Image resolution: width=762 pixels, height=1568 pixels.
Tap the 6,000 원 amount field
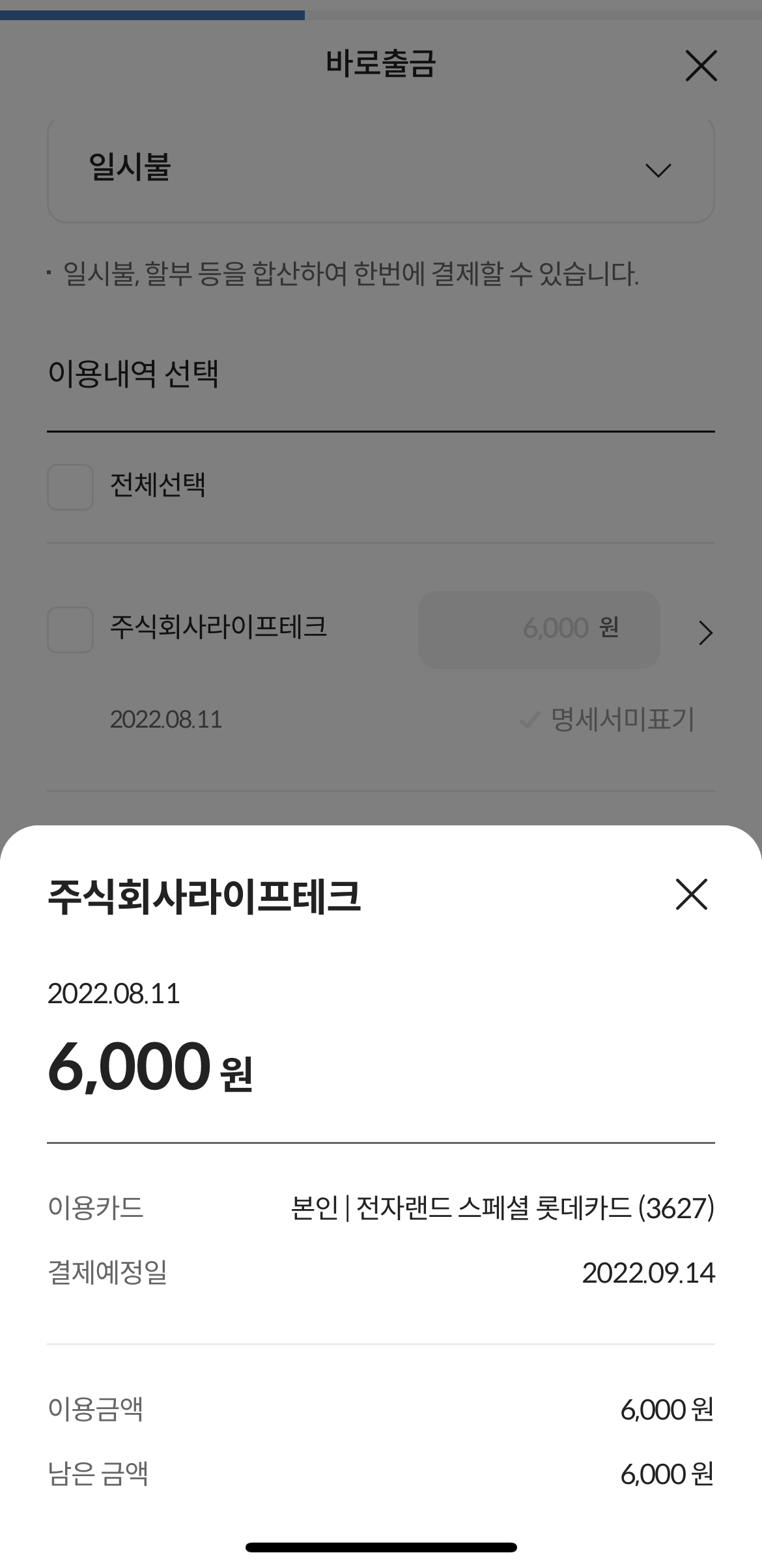[539, 629]
